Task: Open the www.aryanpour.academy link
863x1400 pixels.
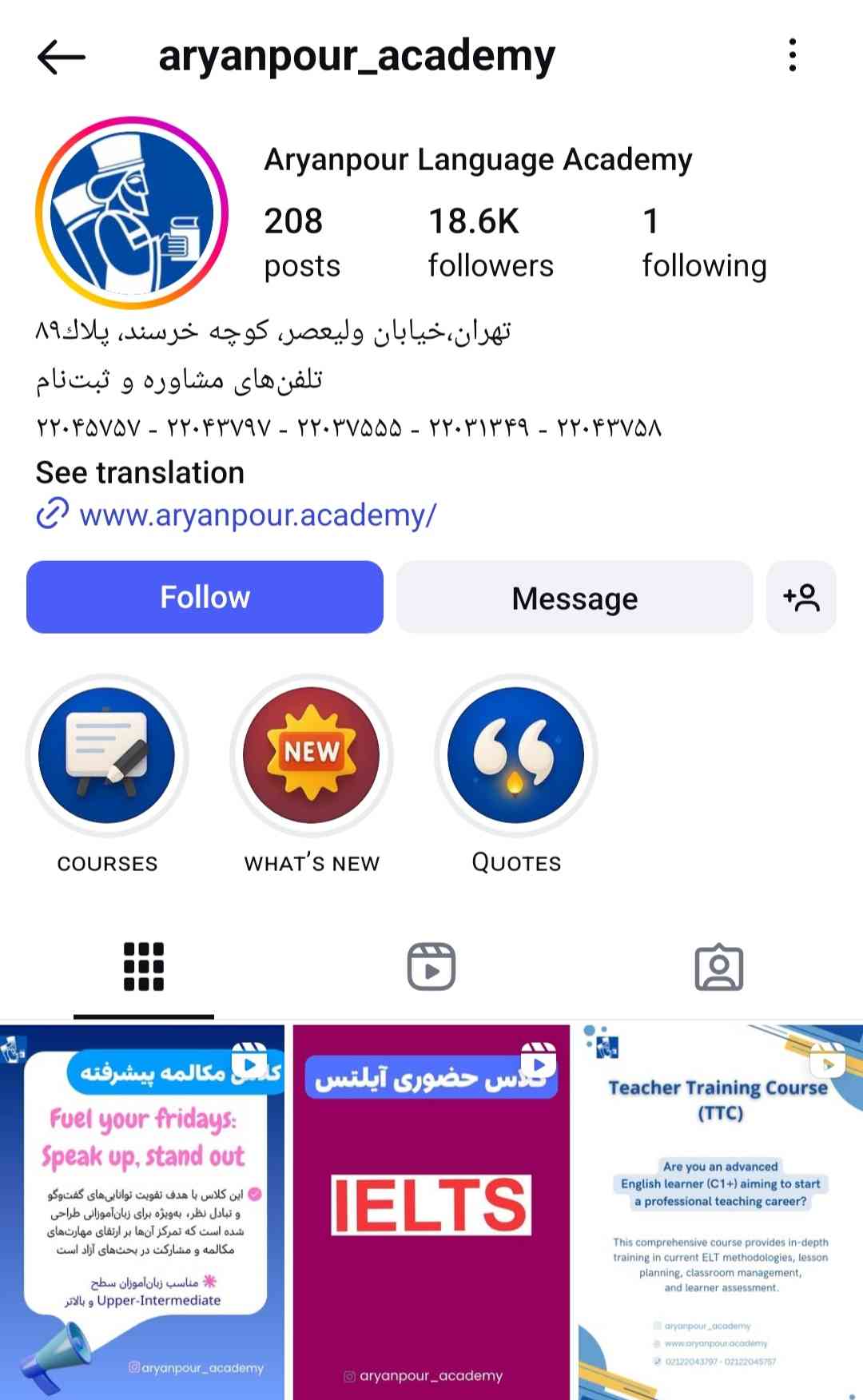Action: click(257, 515)
